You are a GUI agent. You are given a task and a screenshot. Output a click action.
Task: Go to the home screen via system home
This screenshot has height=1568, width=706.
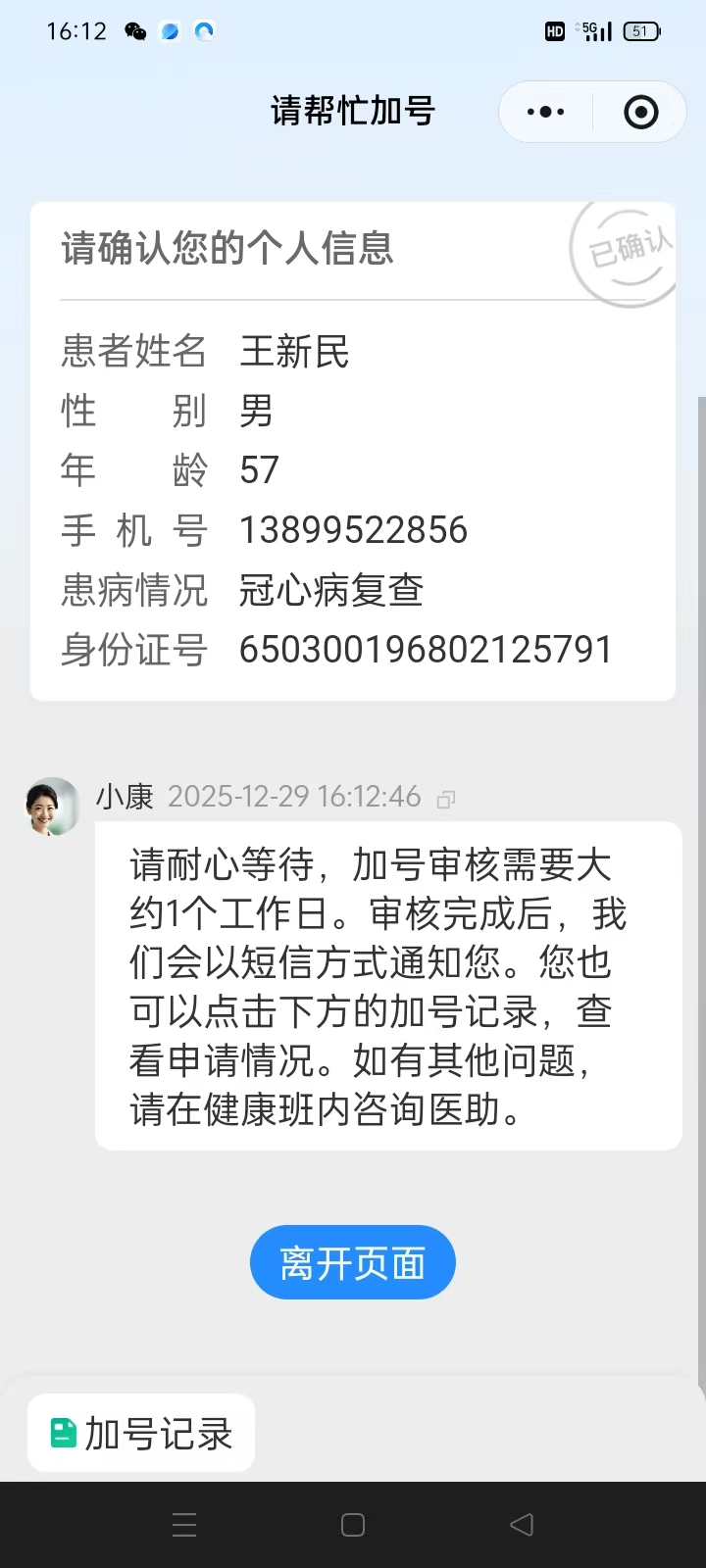click(x=353, y=1524)
